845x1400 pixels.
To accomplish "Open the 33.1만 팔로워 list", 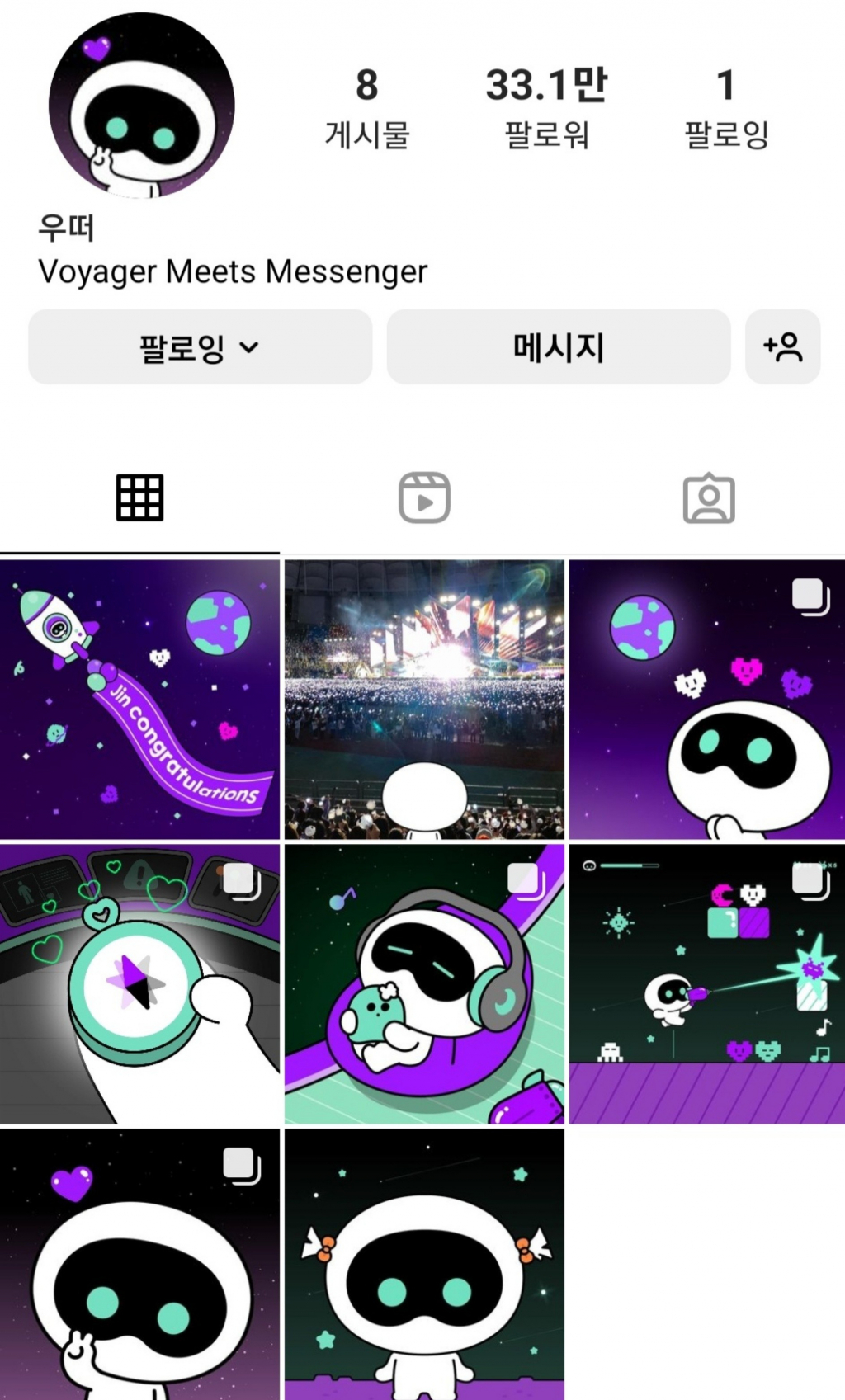I will coord(546,107).
